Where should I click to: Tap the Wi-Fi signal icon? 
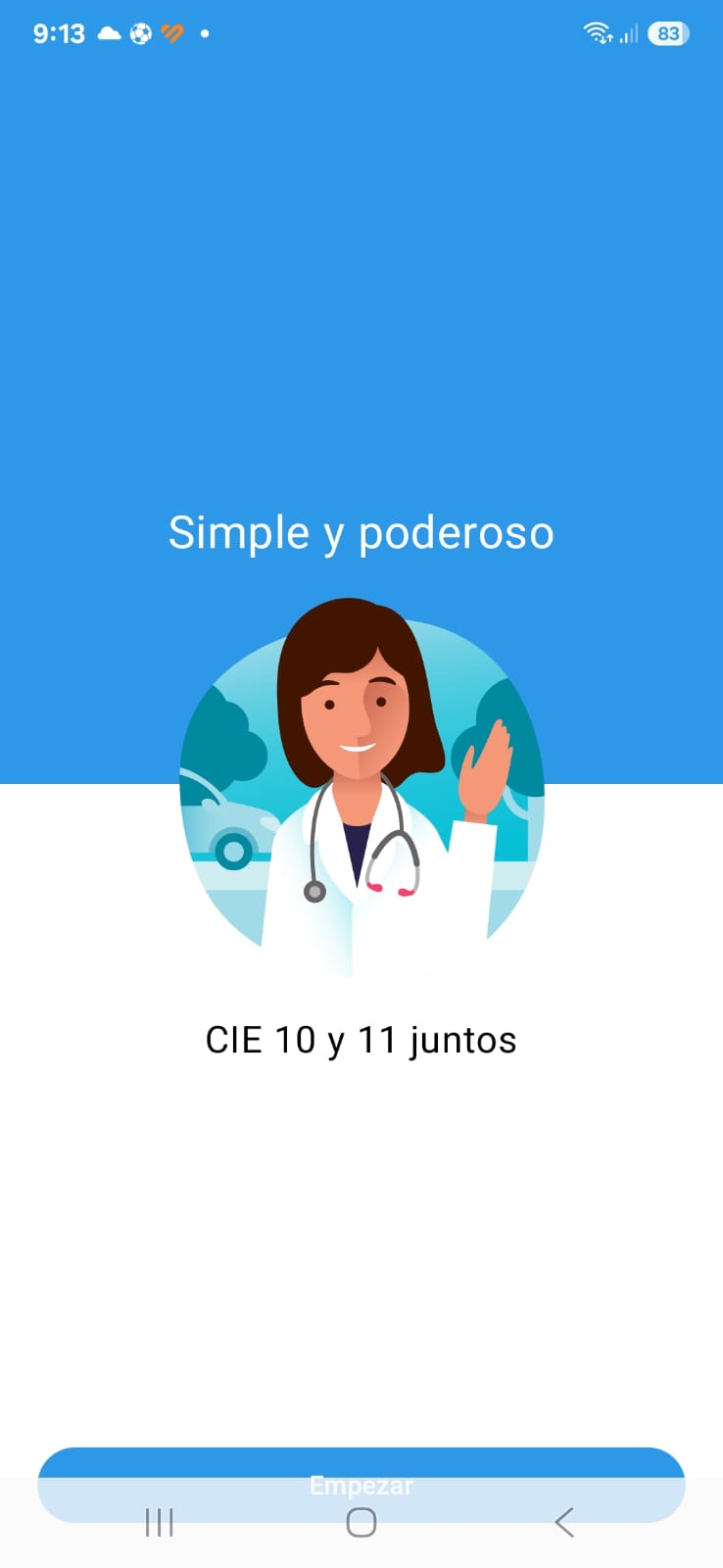tap(599, 32)
